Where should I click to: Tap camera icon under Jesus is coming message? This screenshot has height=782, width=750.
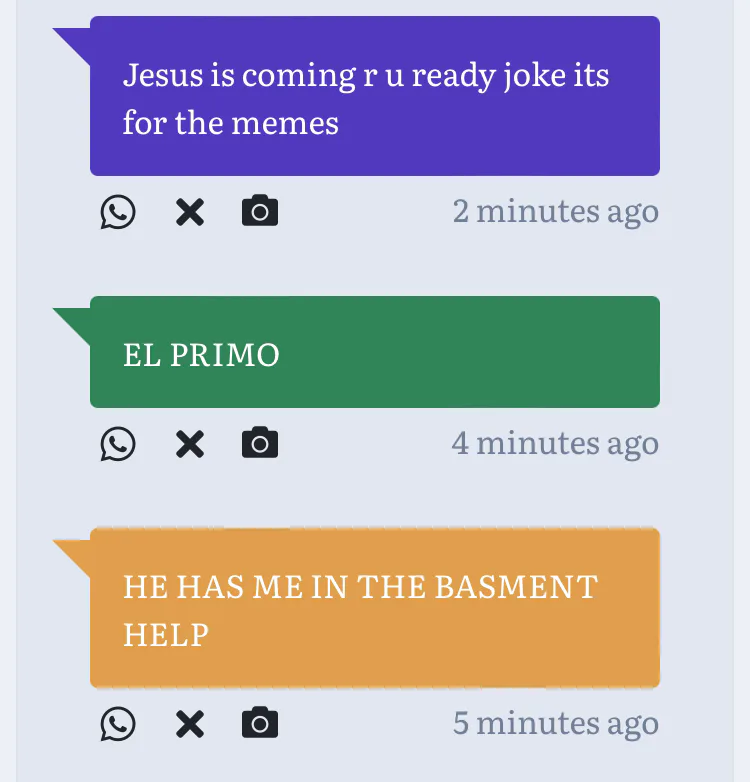(x=260, y=212)
